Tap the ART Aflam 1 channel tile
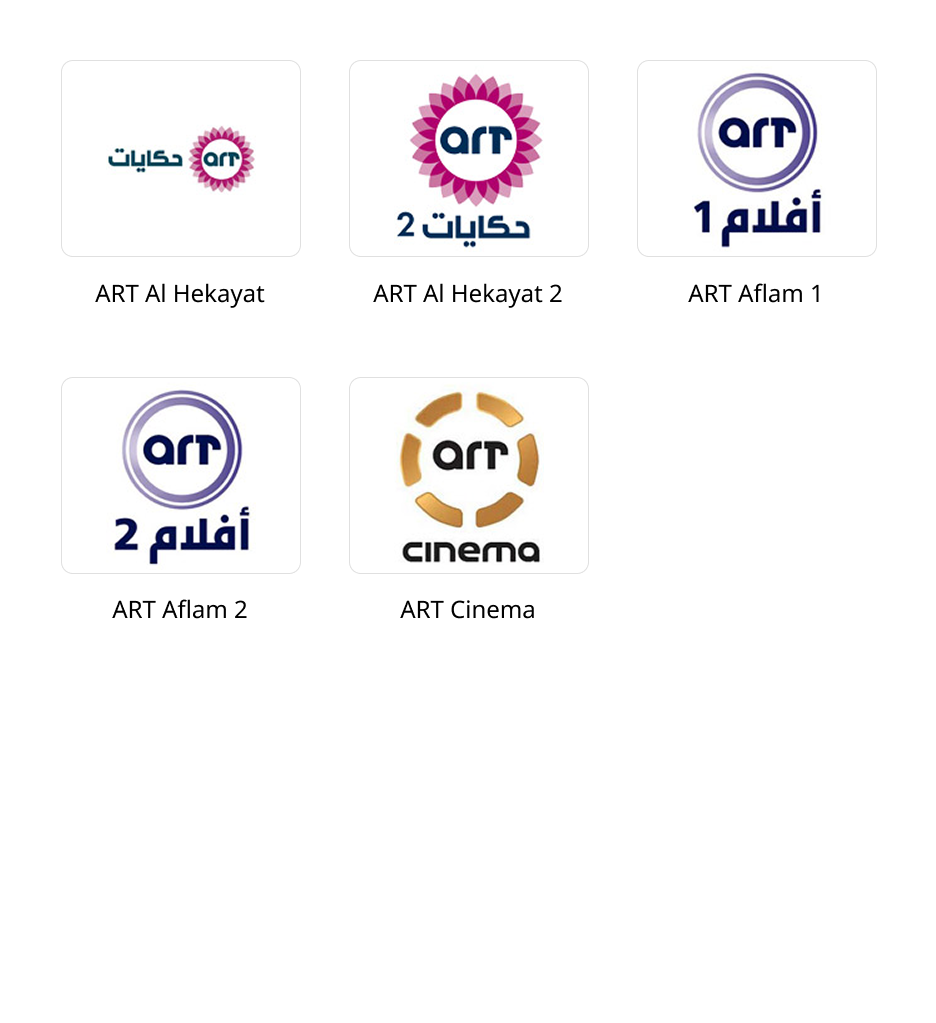The width and height of the screenshot is (936, 1023). (x=757, y=159)
